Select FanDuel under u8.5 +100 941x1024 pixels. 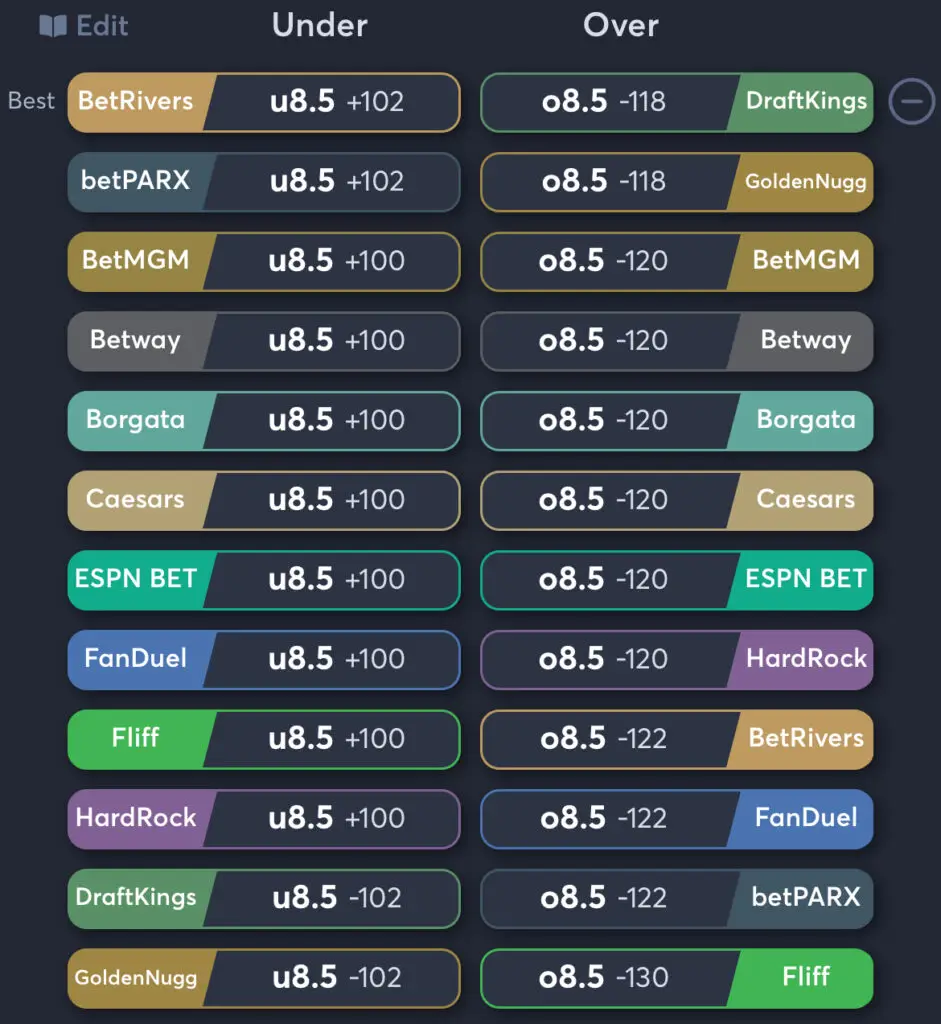click(x=264, y=659)
